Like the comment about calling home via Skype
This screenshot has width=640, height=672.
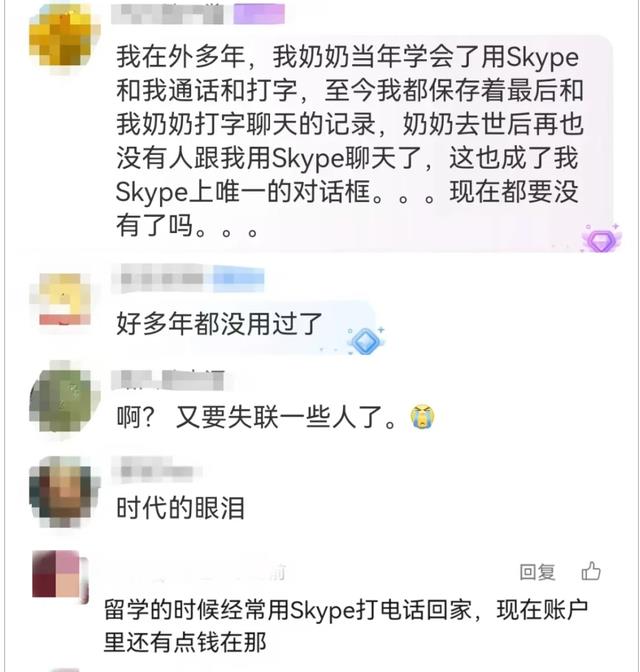[x=591, y=571]
